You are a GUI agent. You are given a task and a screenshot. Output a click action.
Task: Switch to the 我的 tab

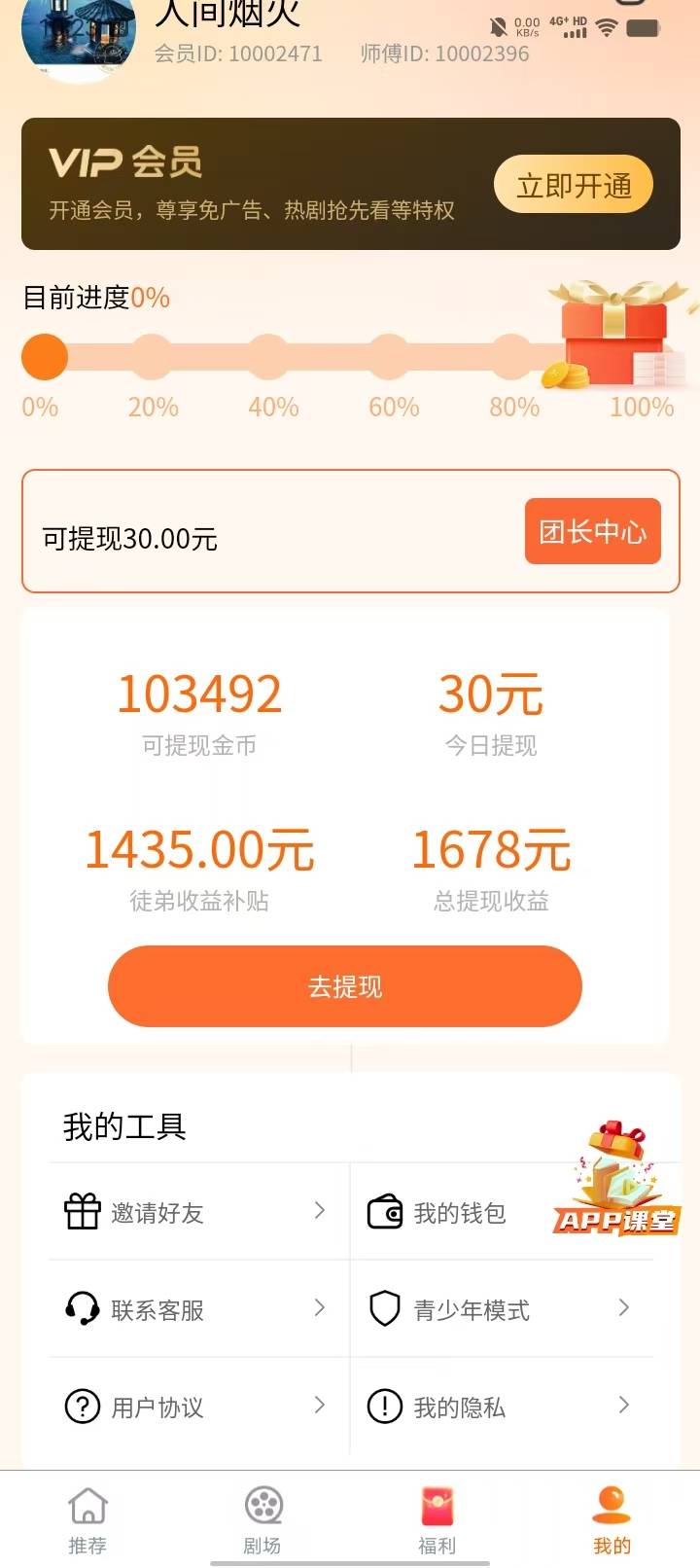click(611, 1517)
